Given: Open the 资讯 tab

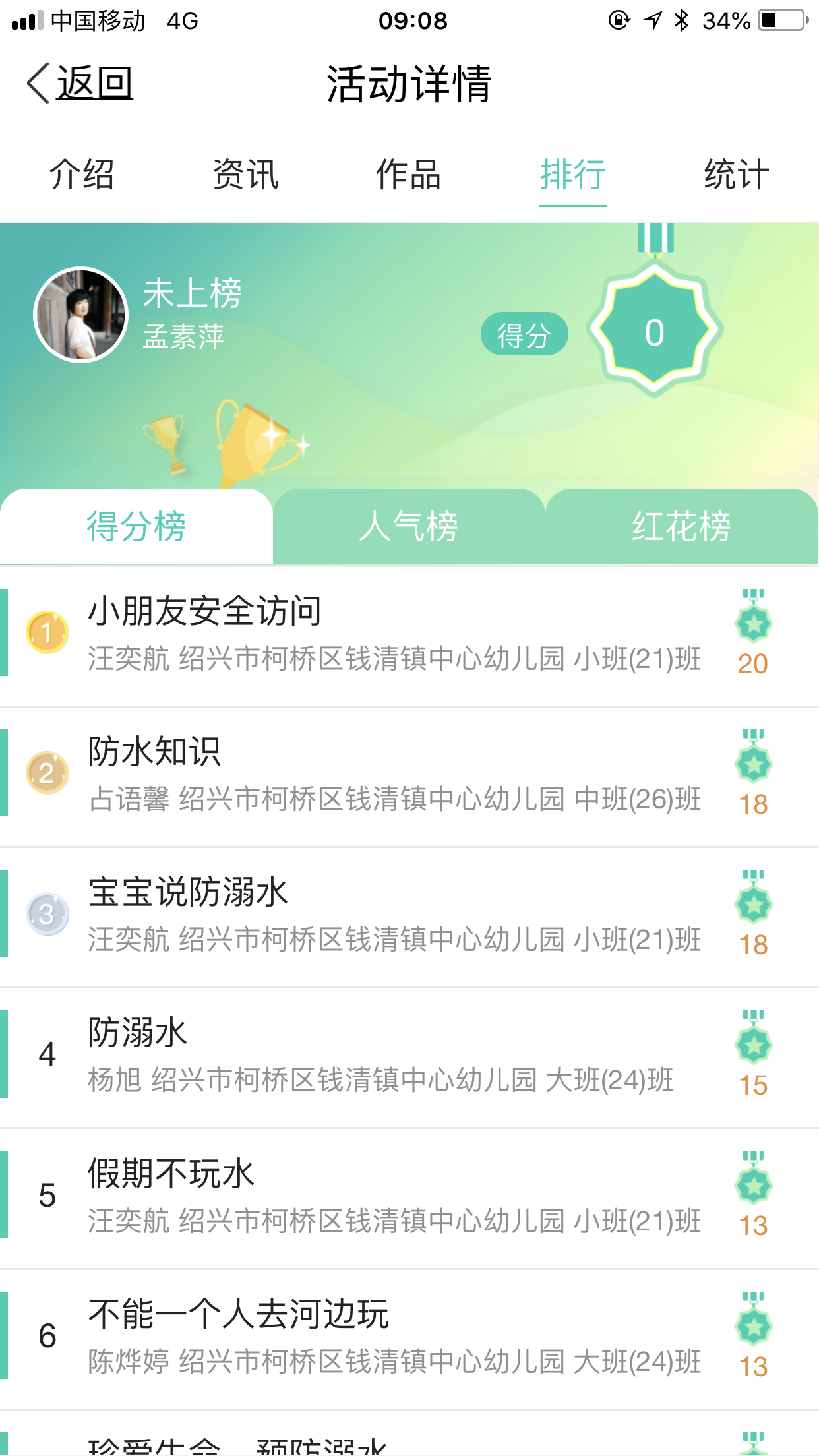Looking at the screenshot, I should click(245, 175).
